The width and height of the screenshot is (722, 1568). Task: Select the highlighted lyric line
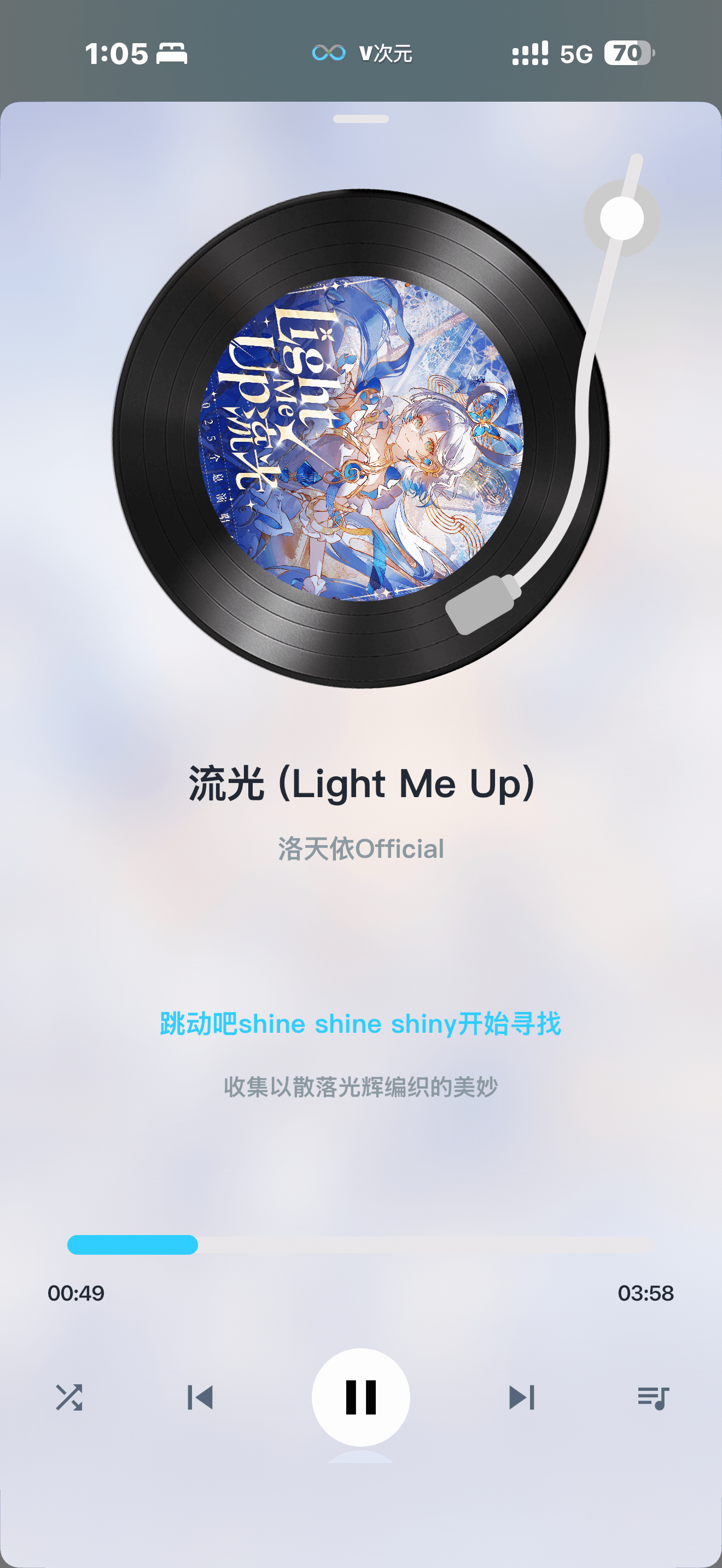click(361, 1024)
